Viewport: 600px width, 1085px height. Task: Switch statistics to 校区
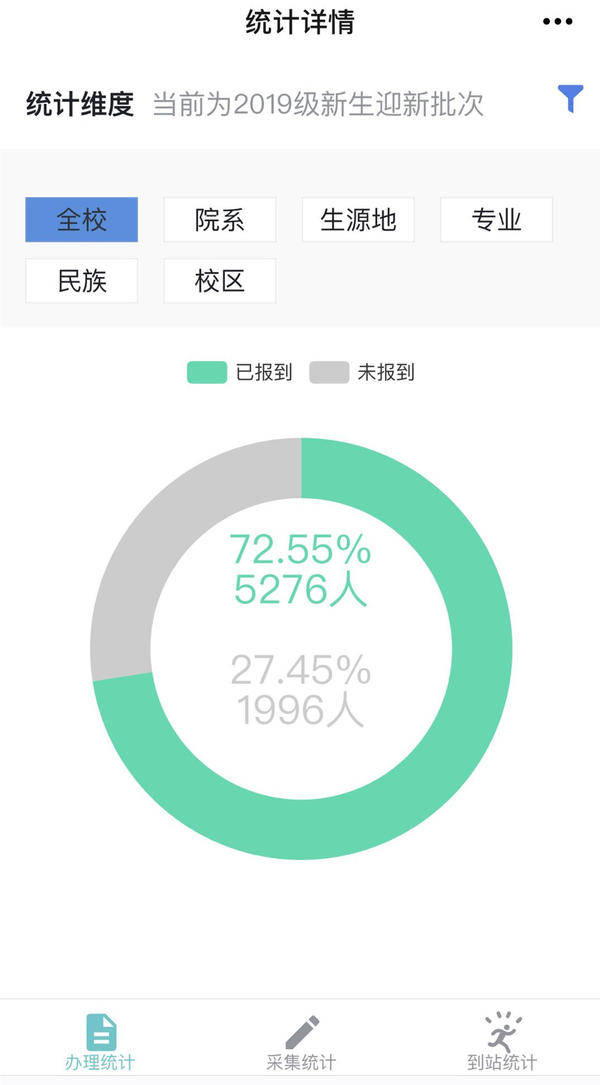[x=220, y=281]
